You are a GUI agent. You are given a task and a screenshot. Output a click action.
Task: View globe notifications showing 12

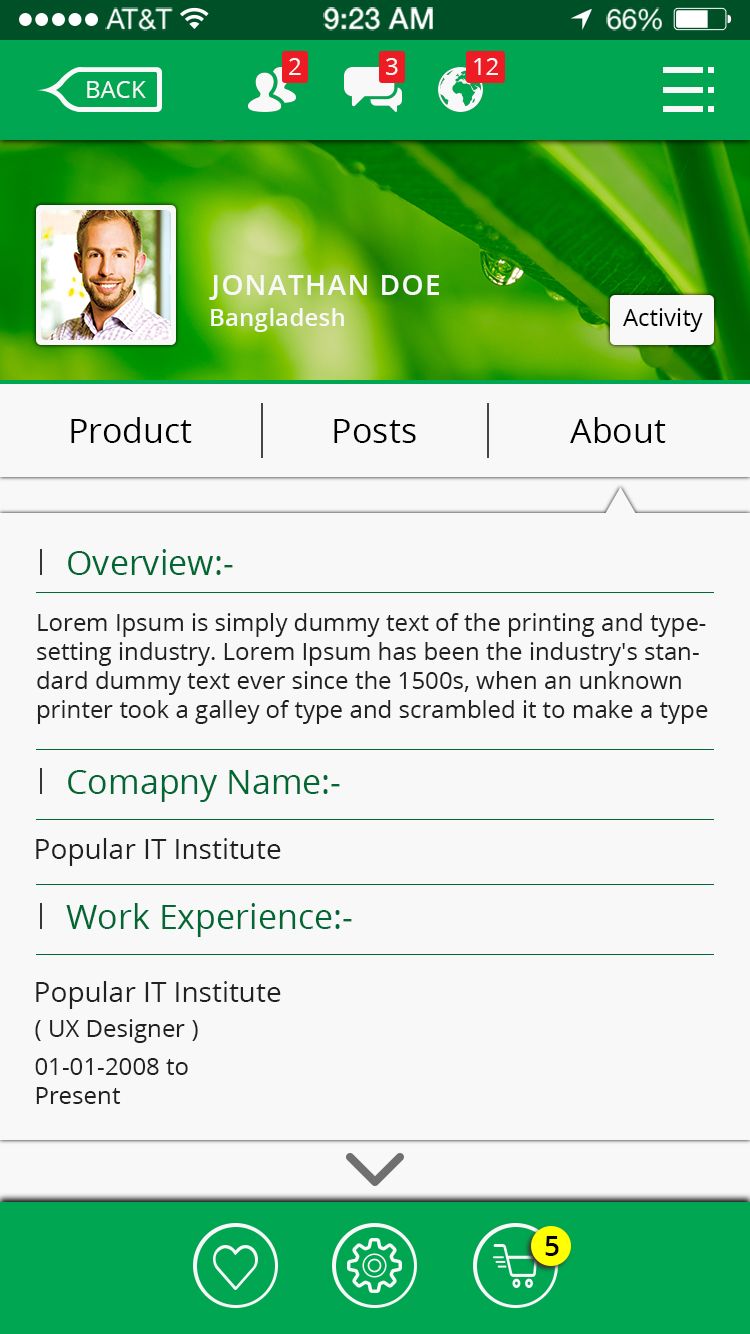point(462,90)
